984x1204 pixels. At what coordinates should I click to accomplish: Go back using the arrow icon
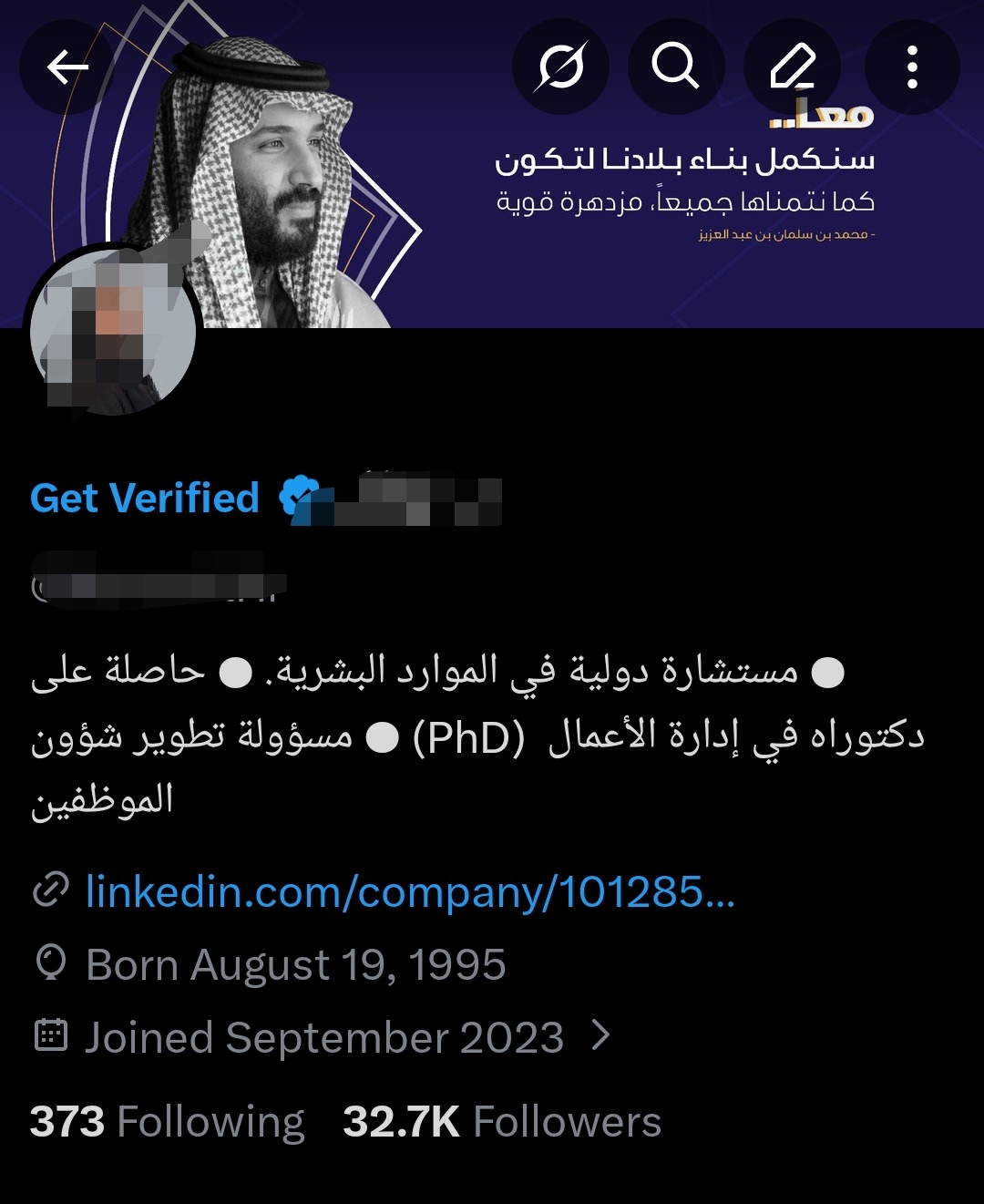[x=67, y=67]
